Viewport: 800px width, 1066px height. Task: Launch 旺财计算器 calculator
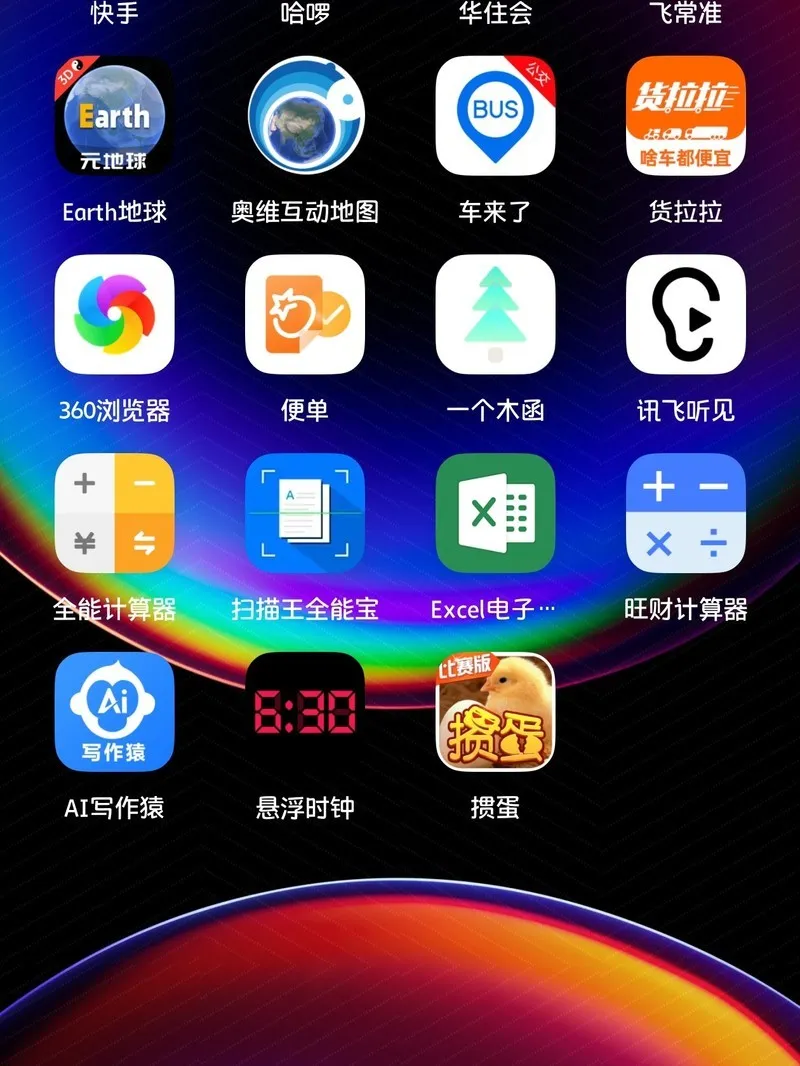(686, 513)
